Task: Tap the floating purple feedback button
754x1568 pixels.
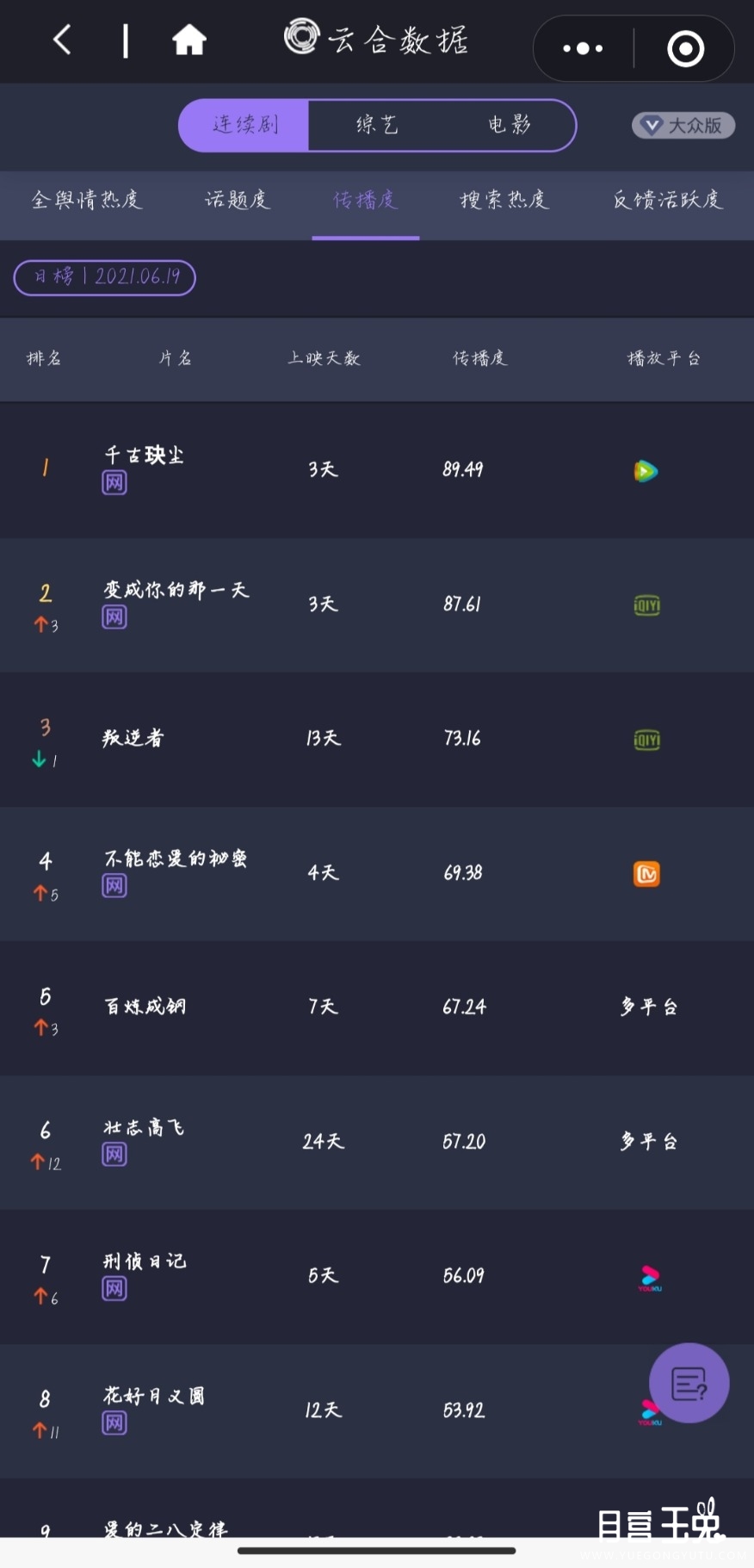Action: coord(689,1383)
